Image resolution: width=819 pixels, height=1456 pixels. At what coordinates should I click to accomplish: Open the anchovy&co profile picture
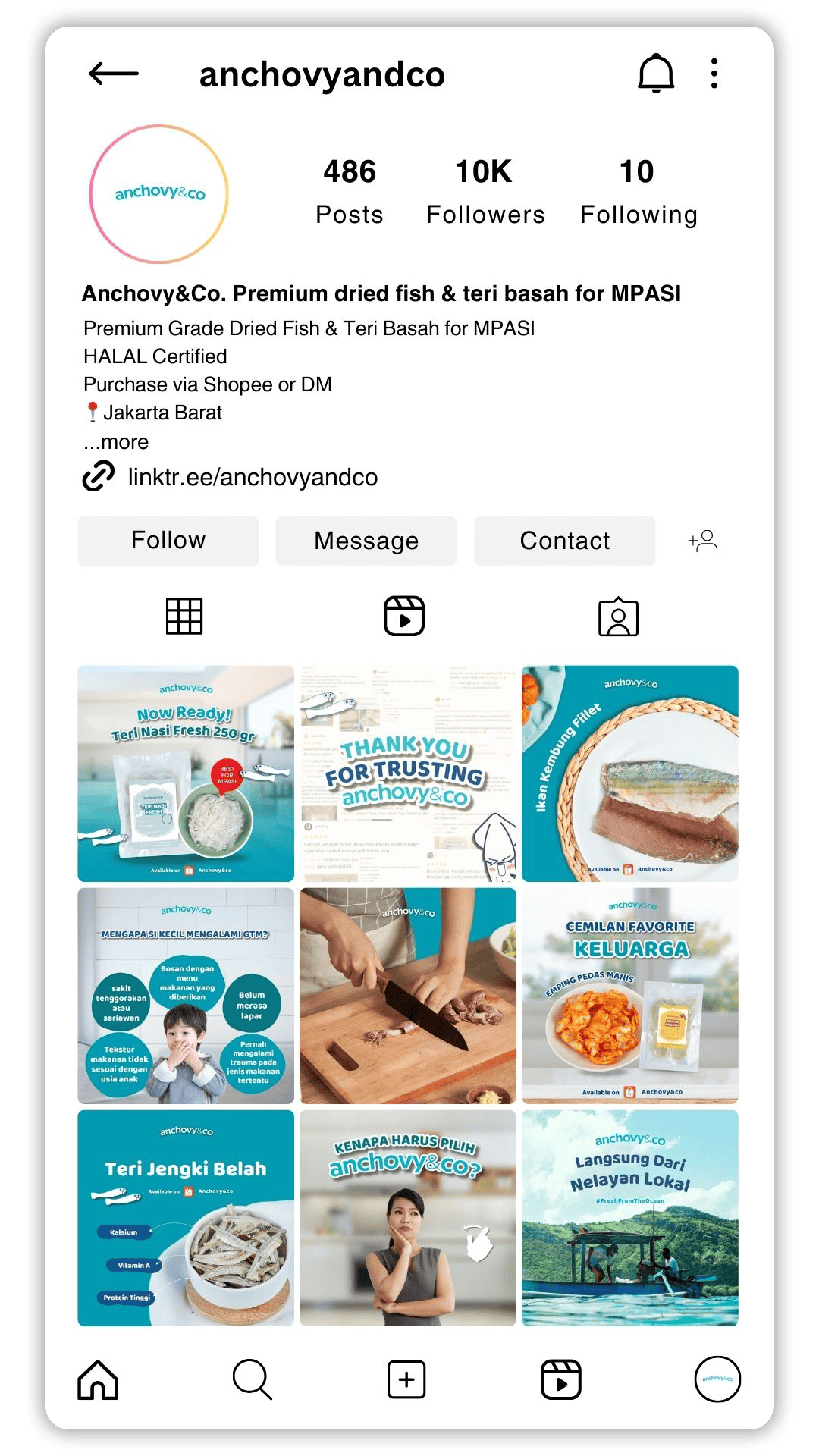(x=159, y=194)
